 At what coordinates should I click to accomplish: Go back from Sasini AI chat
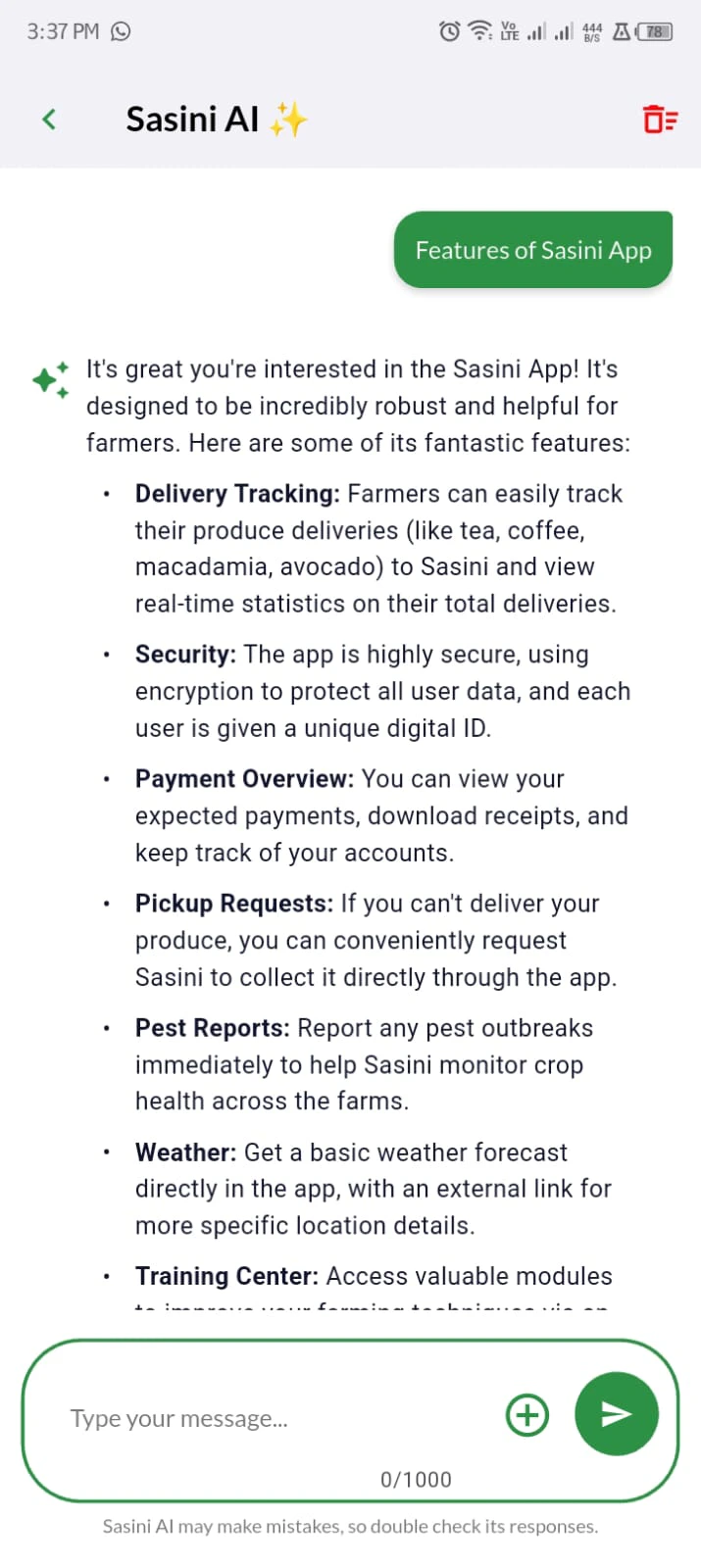[x=49, y=120]
